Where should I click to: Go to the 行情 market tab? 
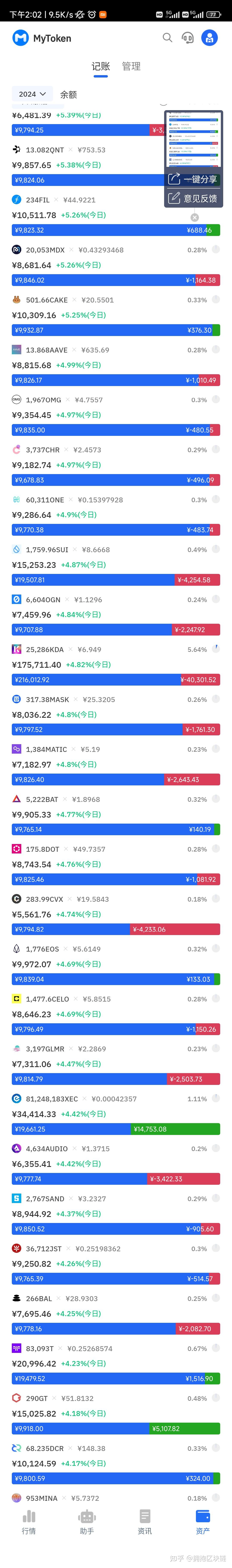coord(29,1522)
